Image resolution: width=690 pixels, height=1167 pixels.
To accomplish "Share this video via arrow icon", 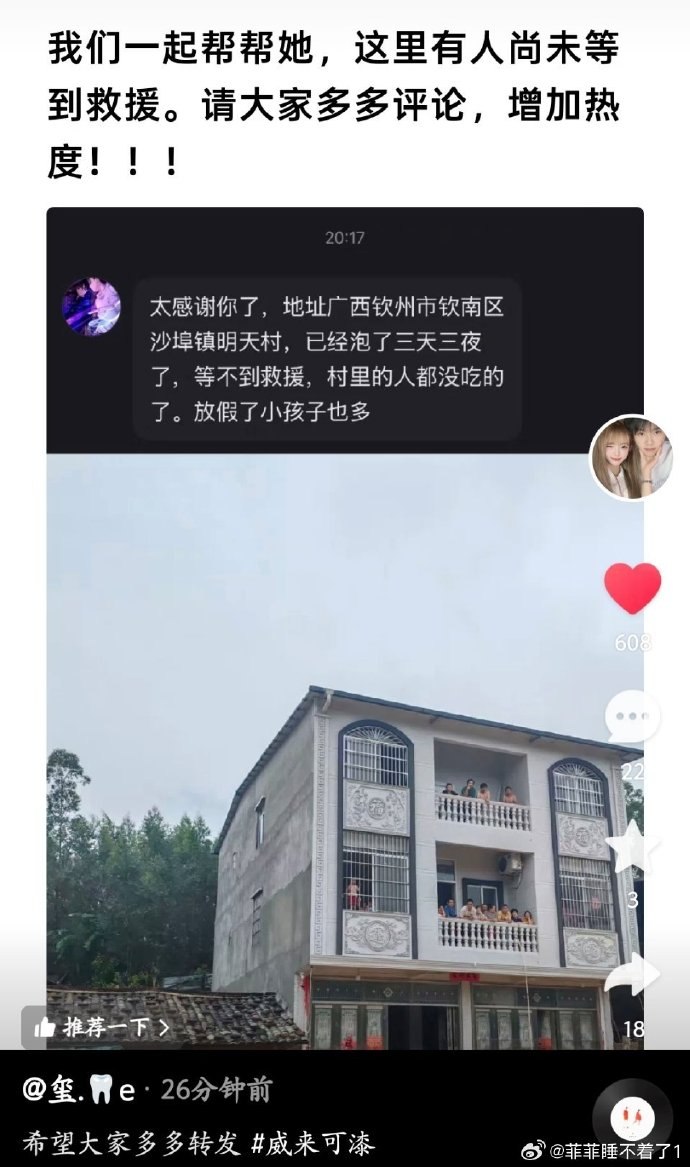I will [x=632, y=974].
